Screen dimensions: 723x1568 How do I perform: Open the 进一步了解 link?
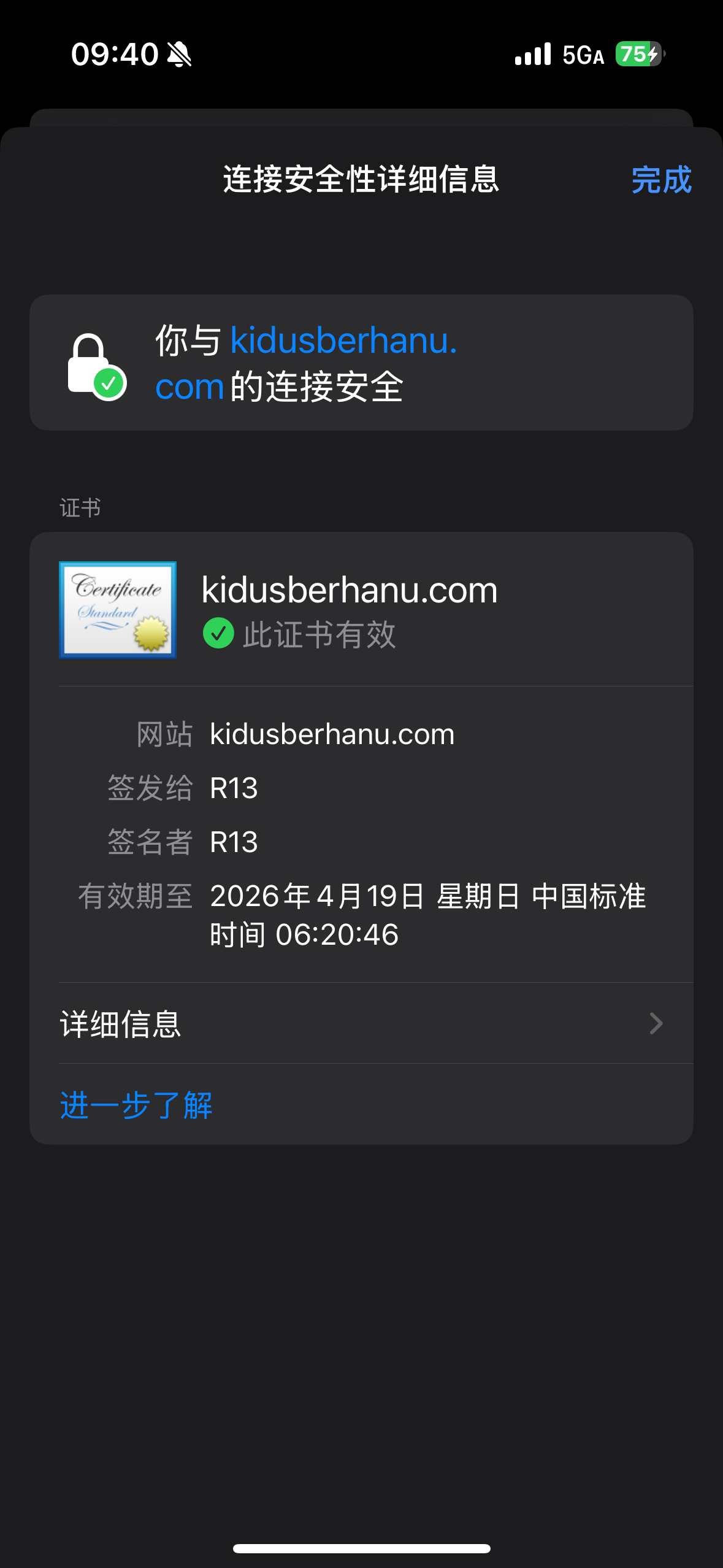[x=136, y=1105]
